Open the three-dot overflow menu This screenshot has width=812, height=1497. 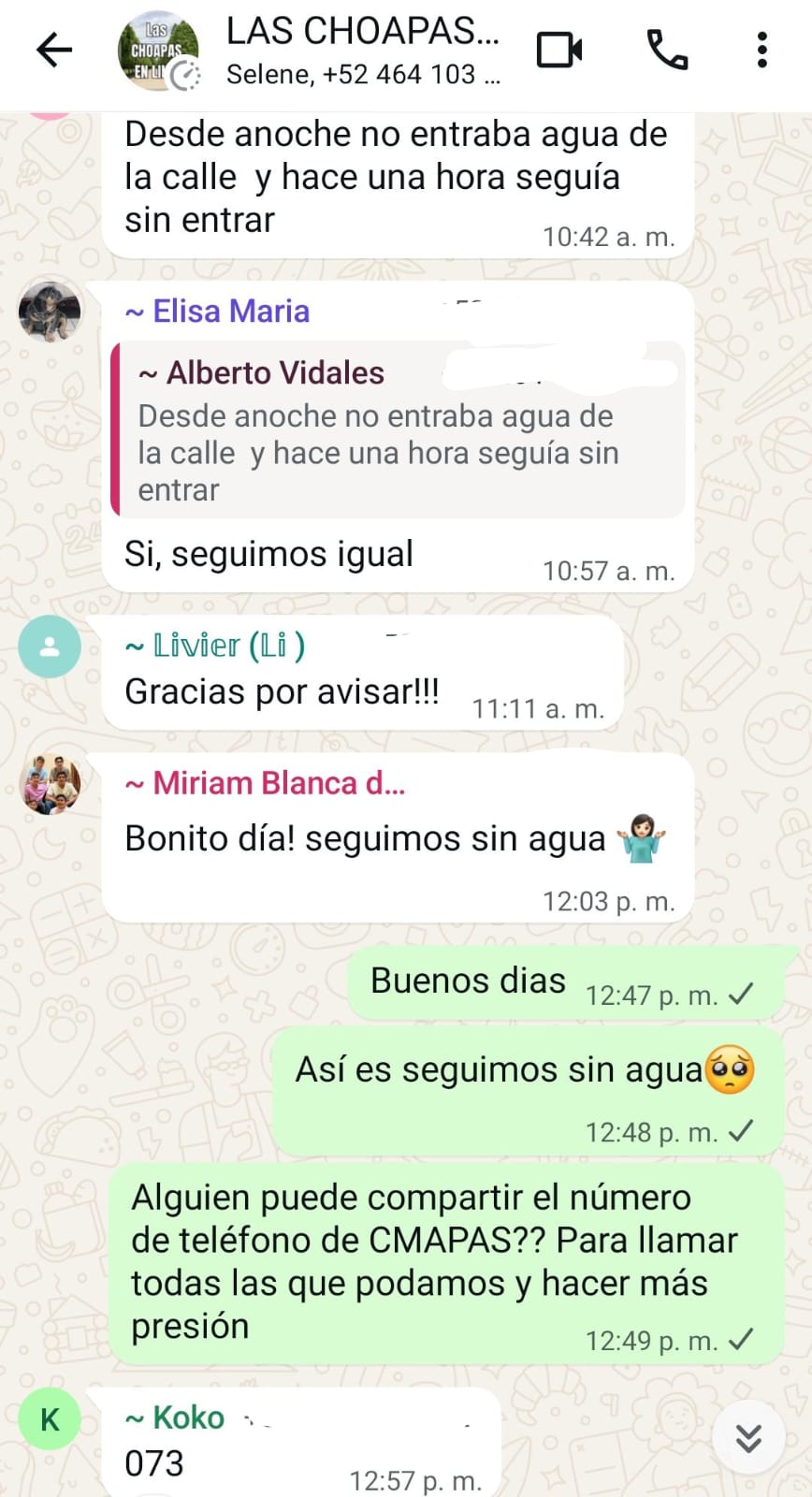762,51
